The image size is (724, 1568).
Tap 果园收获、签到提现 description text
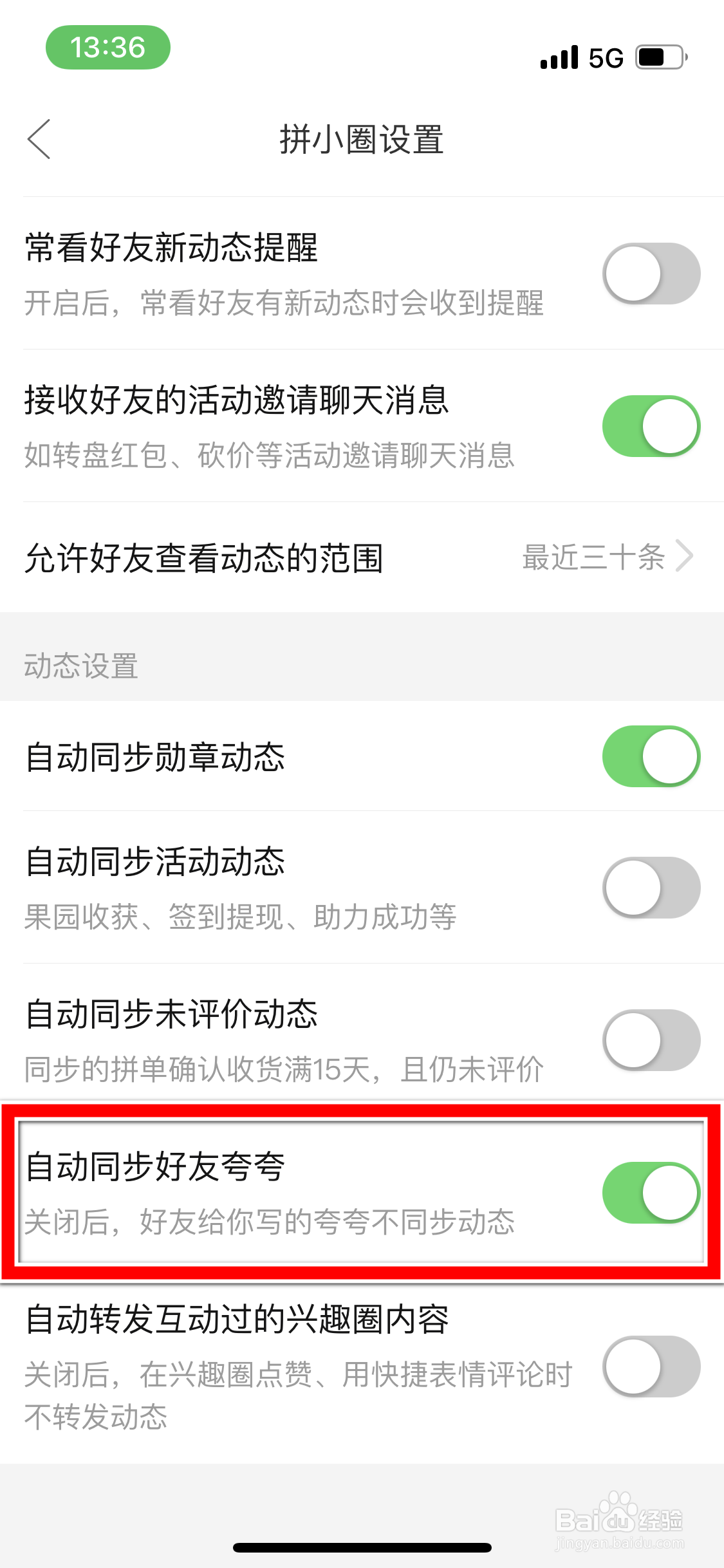point(241,919)
